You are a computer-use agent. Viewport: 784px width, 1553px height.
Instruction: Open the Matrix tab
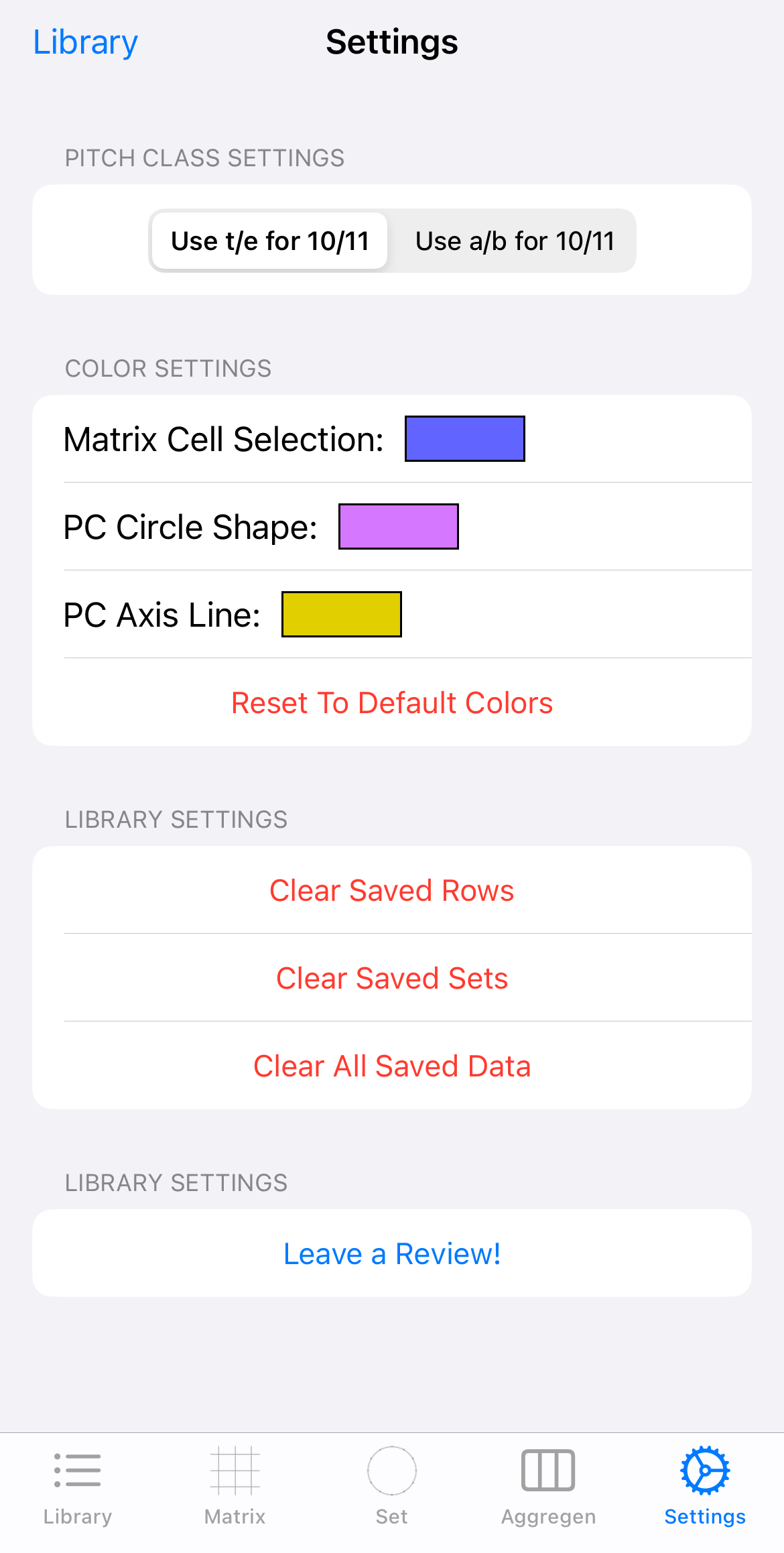pyautogui.click(x=235, y=1487)
